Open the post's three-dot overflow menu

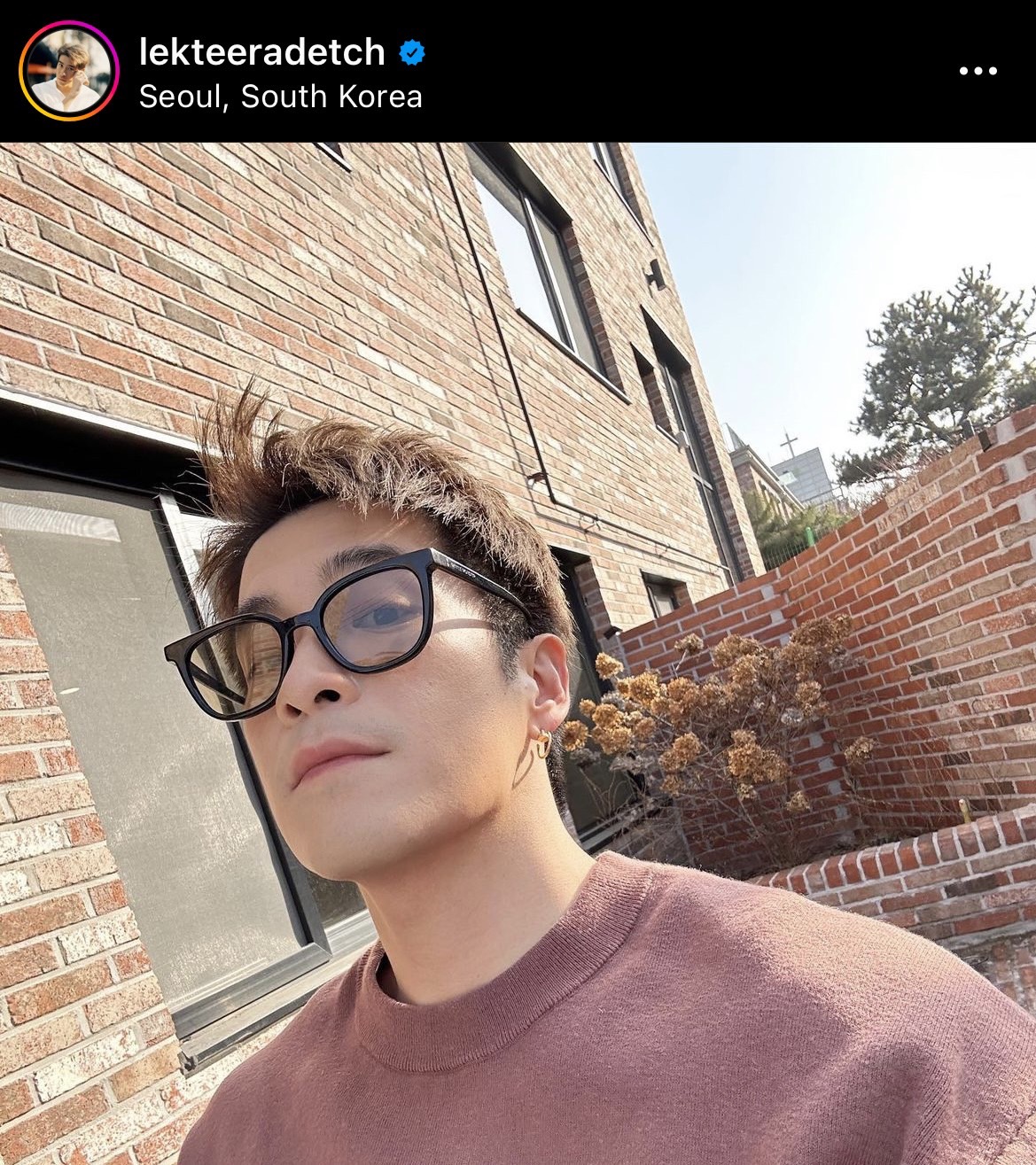(978, 71)
